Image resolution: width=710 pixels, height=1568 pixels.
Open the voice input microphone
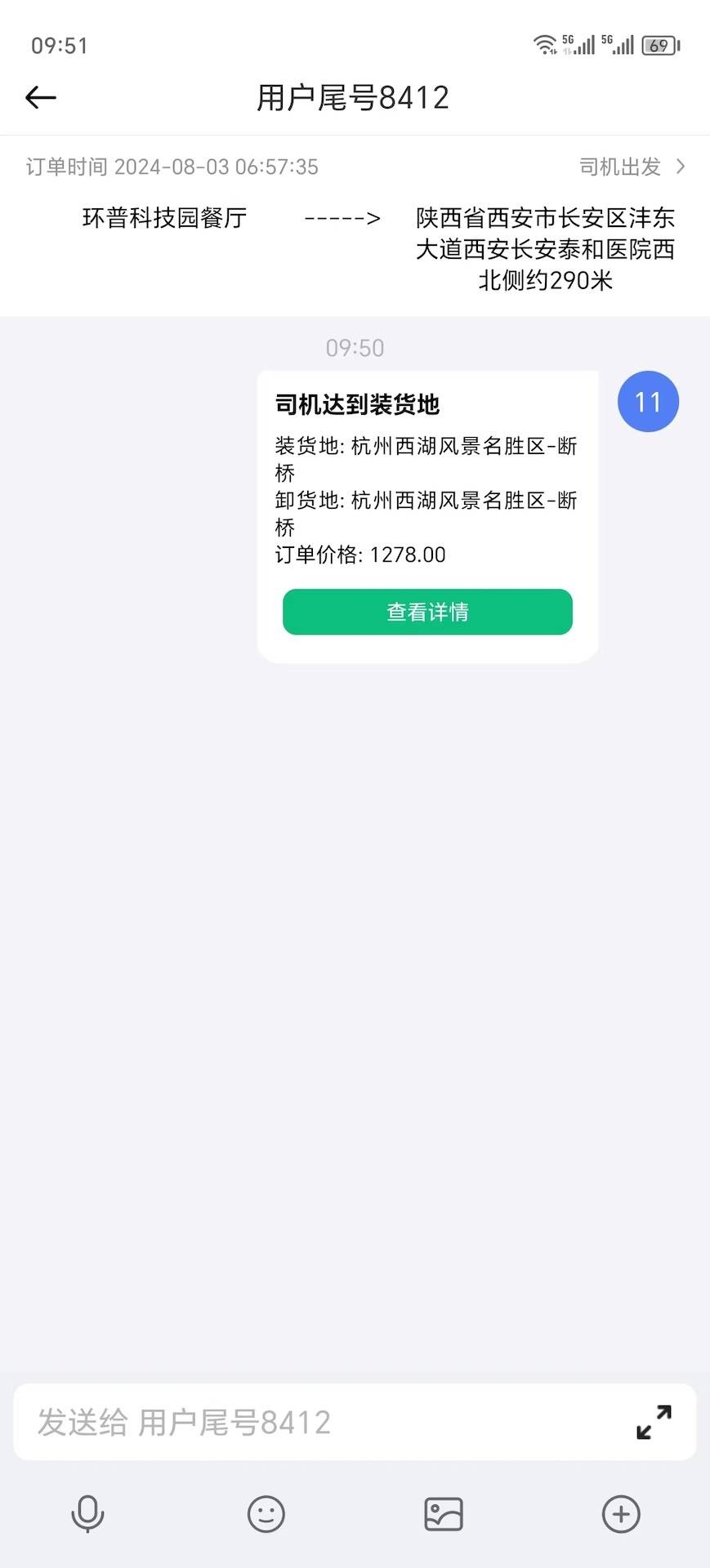pyautogui.click(x=87, y=1513)
